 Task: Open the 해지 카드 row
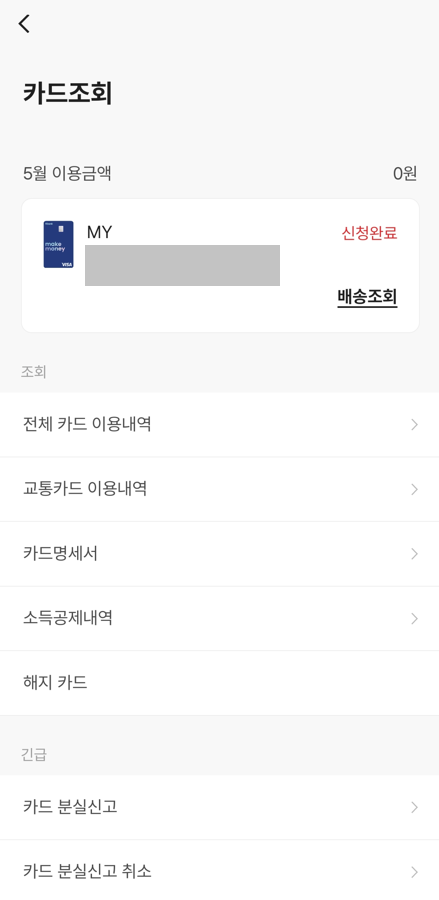point(219,683)
